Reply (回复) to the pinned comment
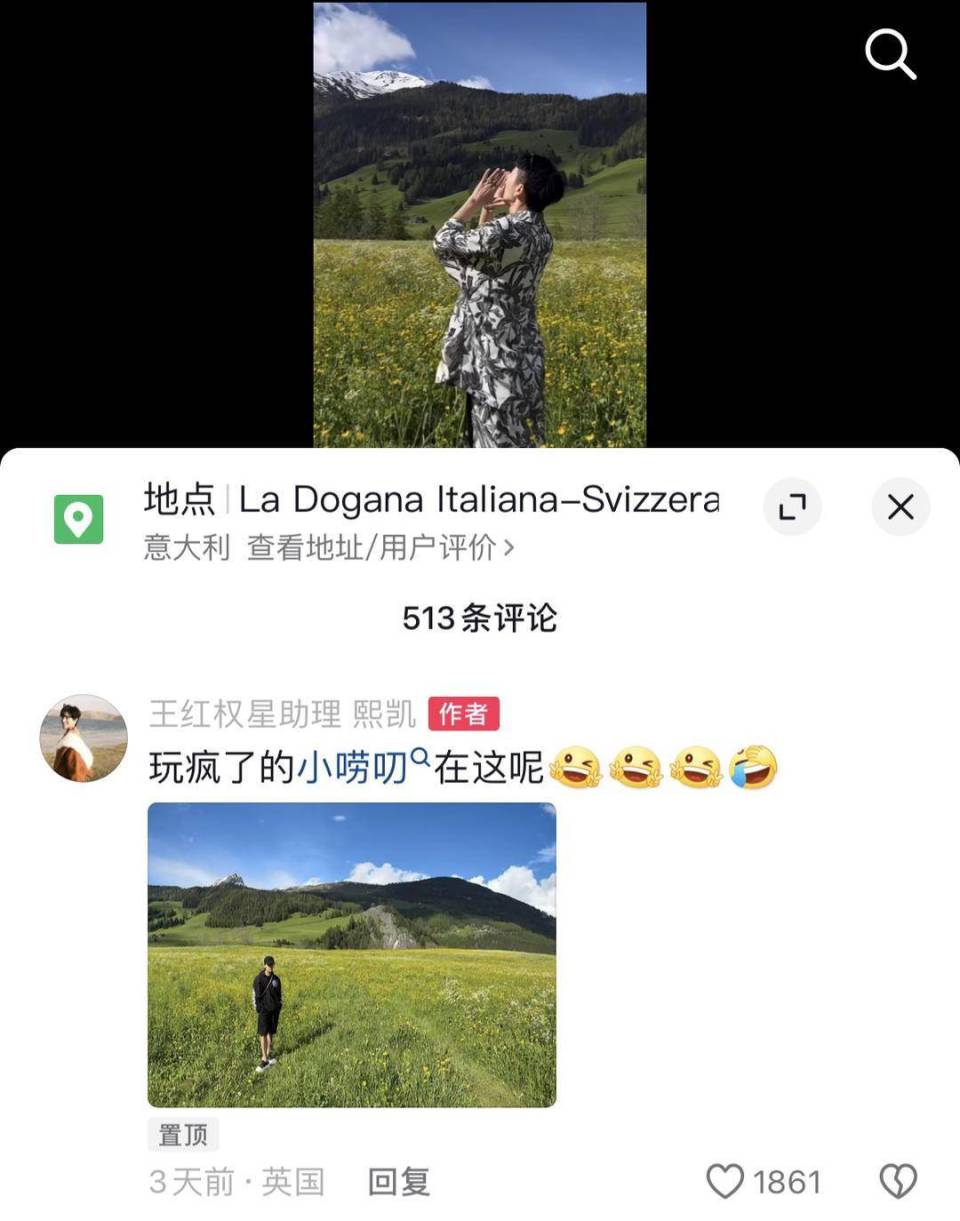The width and height of the screenshot is (960, 1221). pyautogui.click(x=398, y=1182)
